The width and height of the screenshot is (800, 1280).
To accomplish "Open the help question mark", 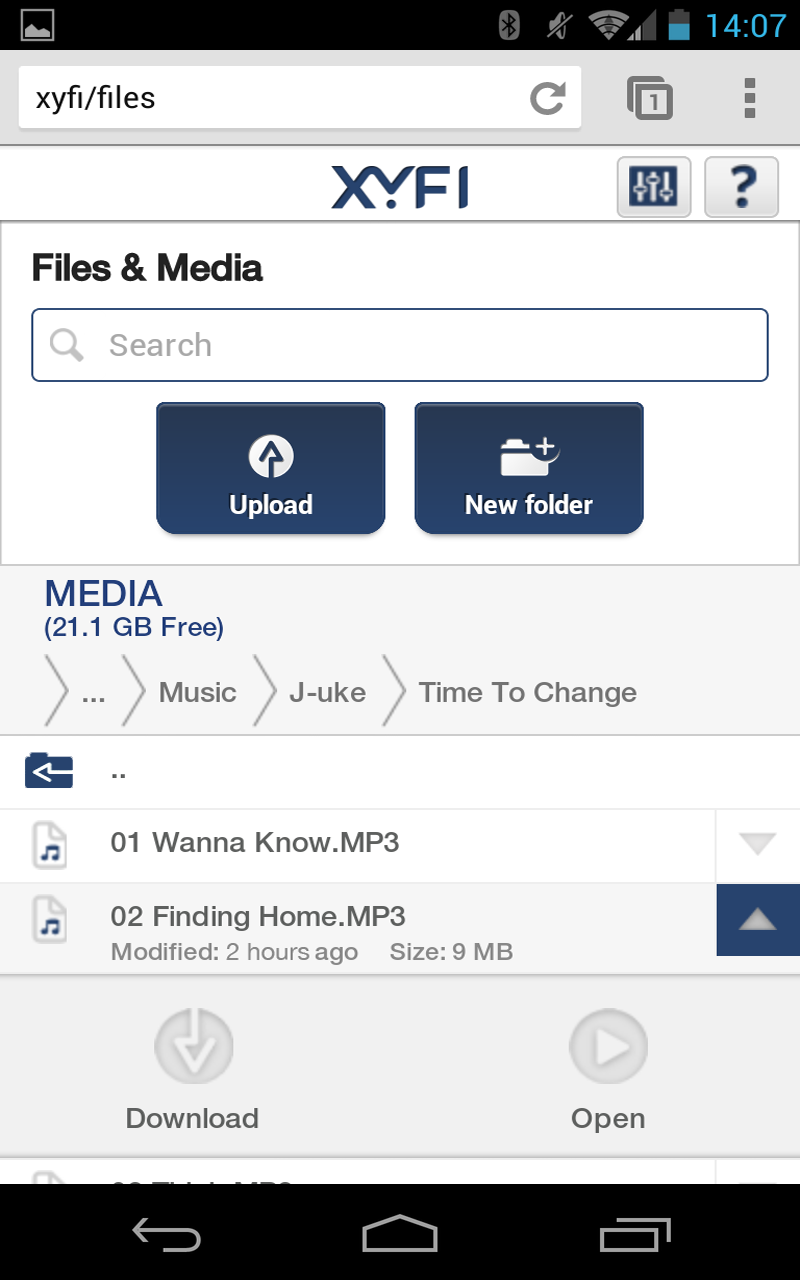I will 742,187.
